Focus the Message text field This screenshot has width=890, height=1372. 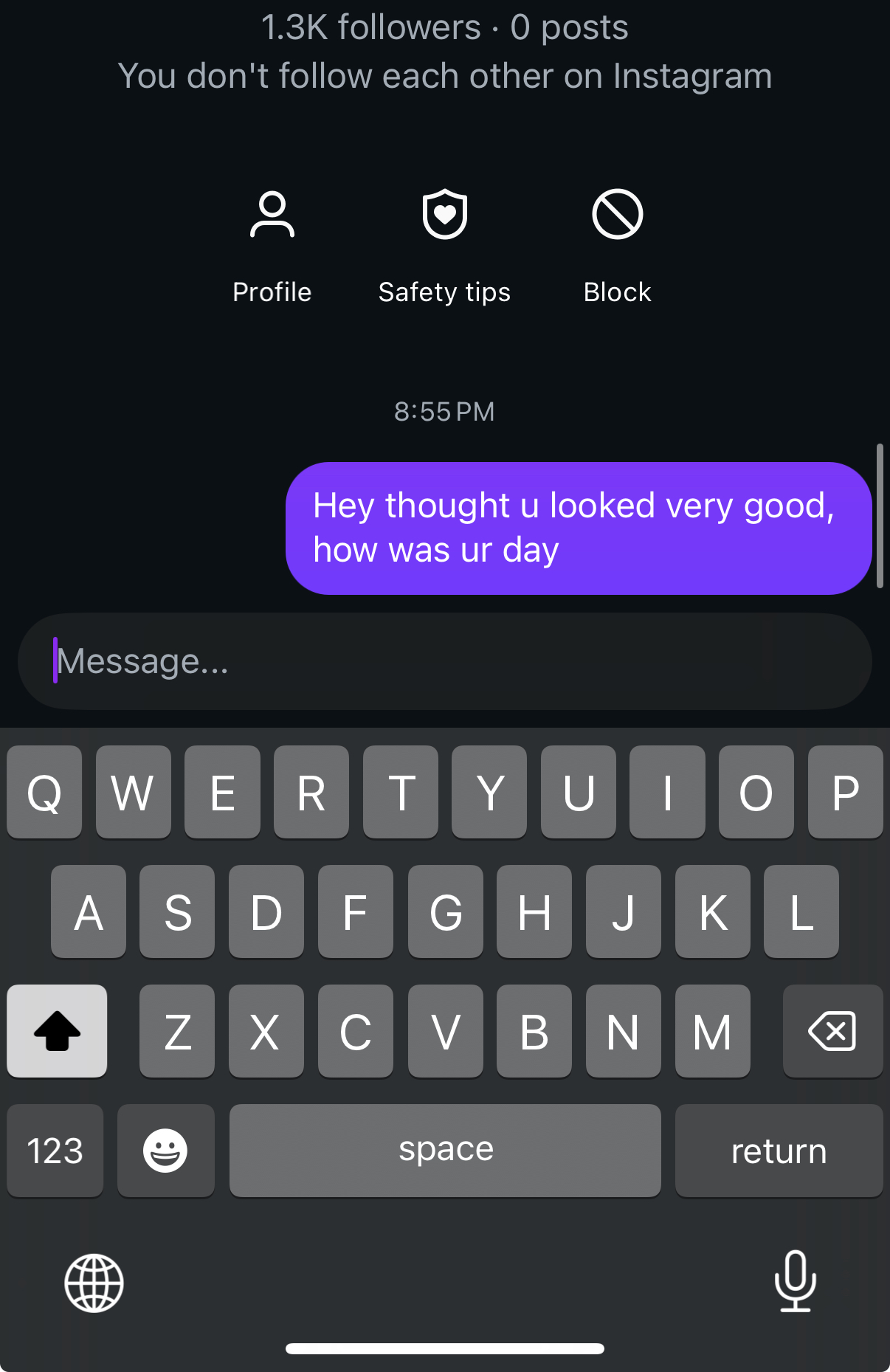[x=444, y=661]
